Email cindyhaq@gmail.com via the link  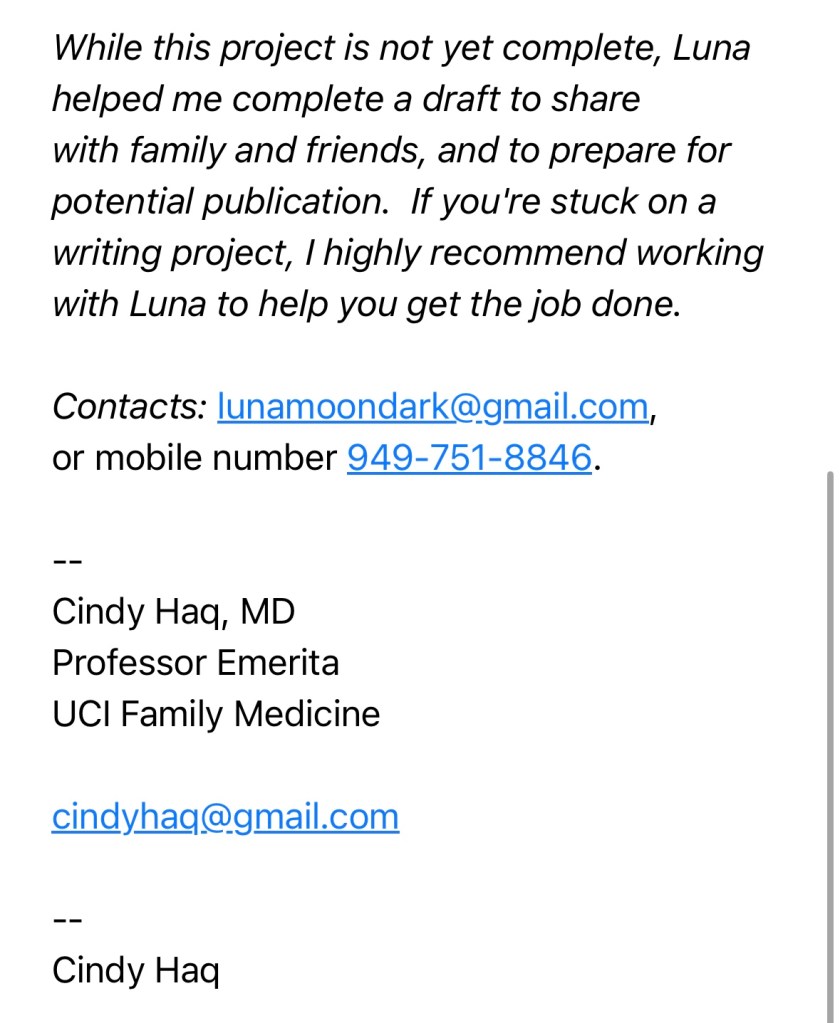(x=225, y=817)
